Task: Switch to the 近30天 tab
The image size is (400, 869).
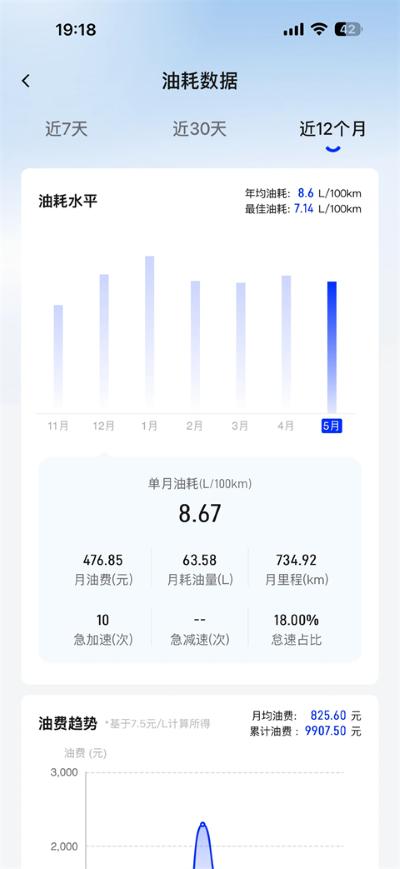Action: (199, 129)
